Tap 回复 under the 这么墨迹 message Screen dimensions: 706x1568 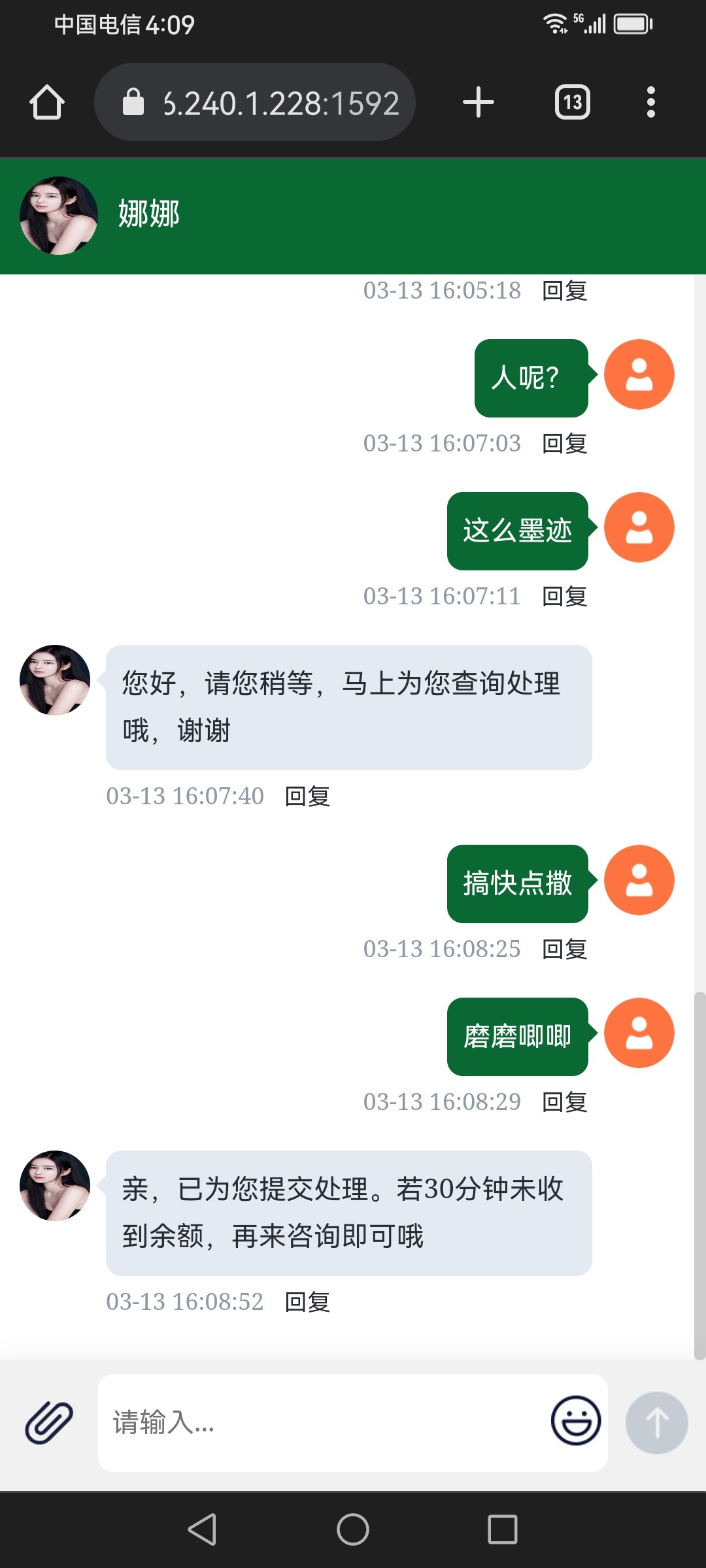[x=565, y=596]
